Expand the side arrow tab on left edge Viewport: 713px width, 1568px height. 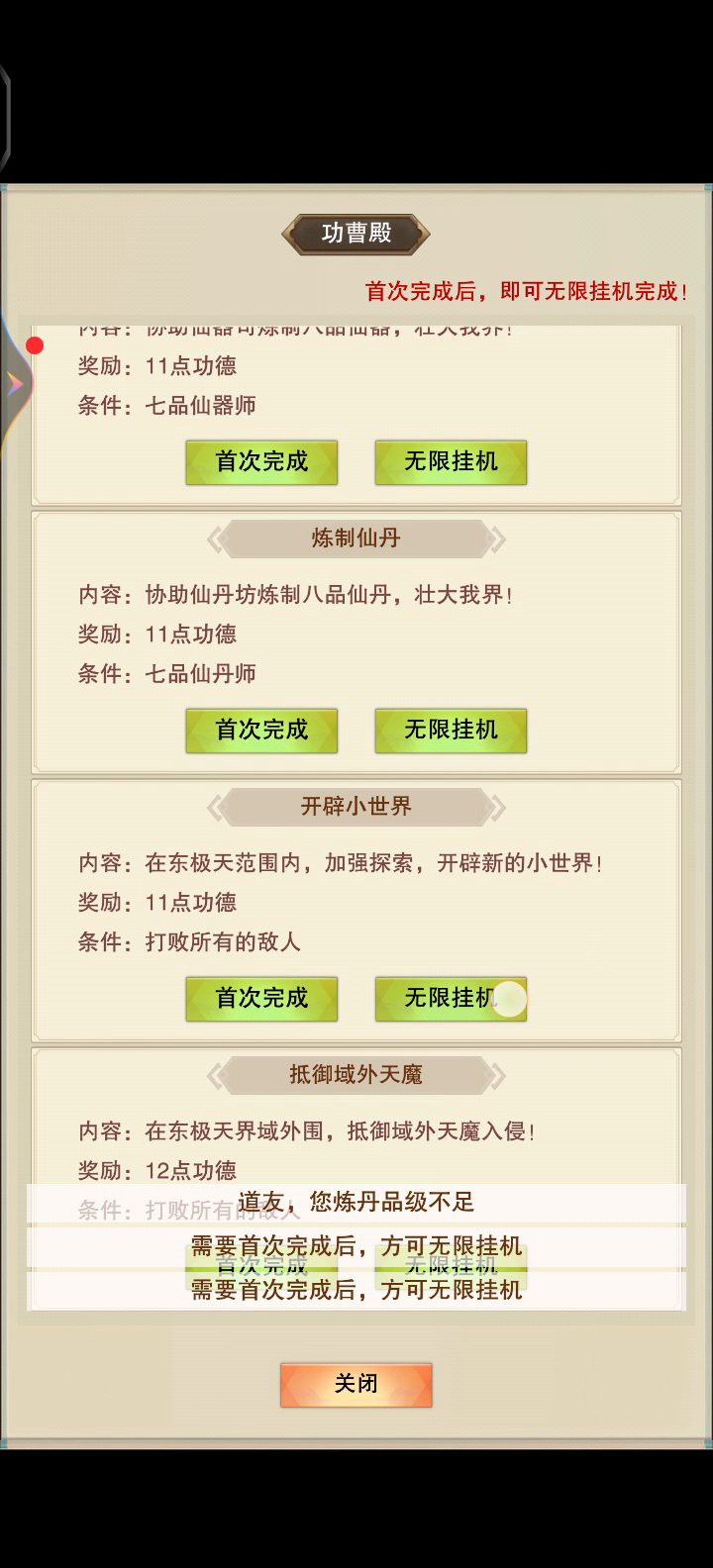pyautogui.click(x=14, y=385)
